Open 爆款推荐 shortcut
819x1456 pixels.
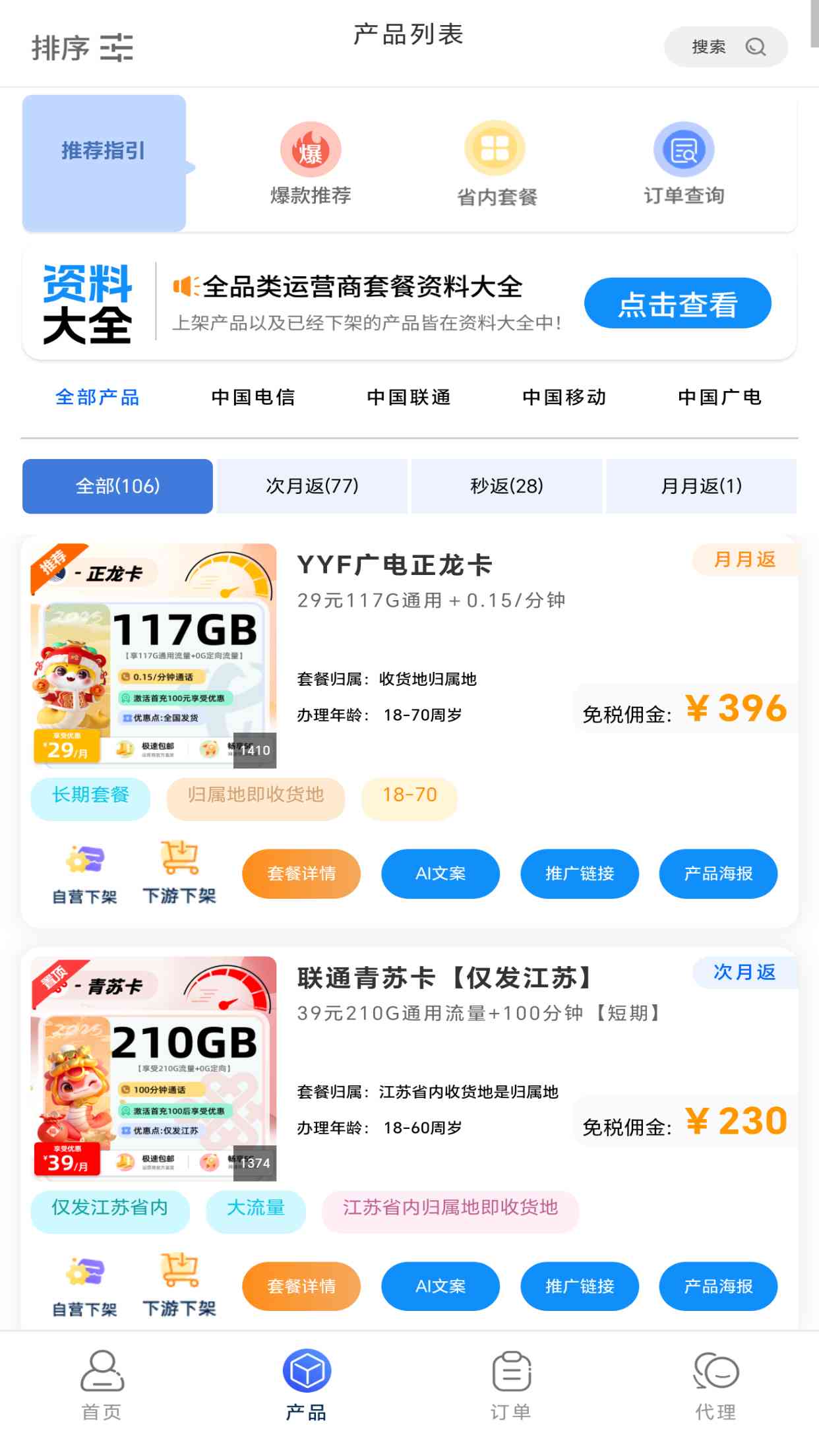point(311,164)
